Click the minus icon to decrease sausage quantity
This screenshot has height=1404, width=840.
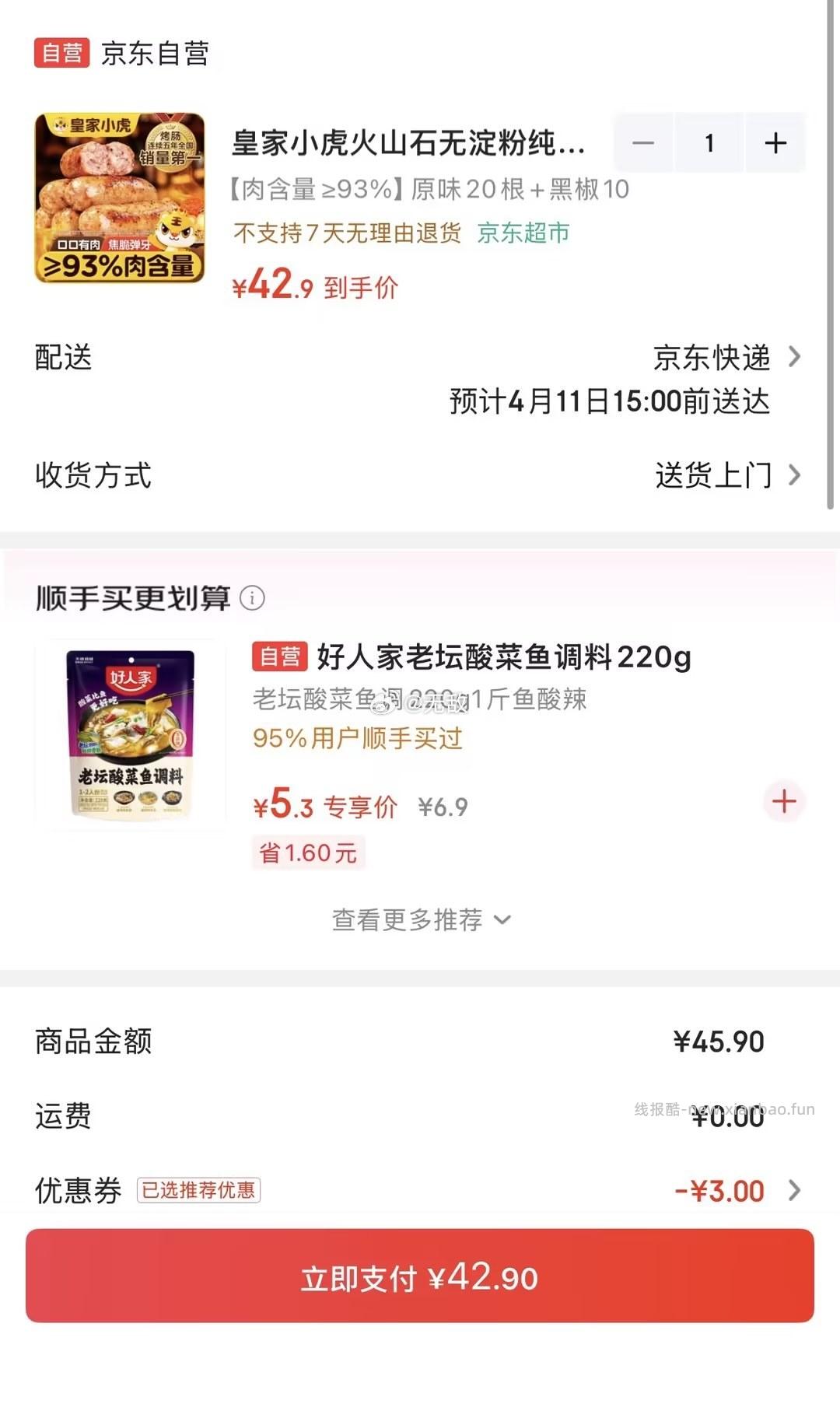coord(643,142)
